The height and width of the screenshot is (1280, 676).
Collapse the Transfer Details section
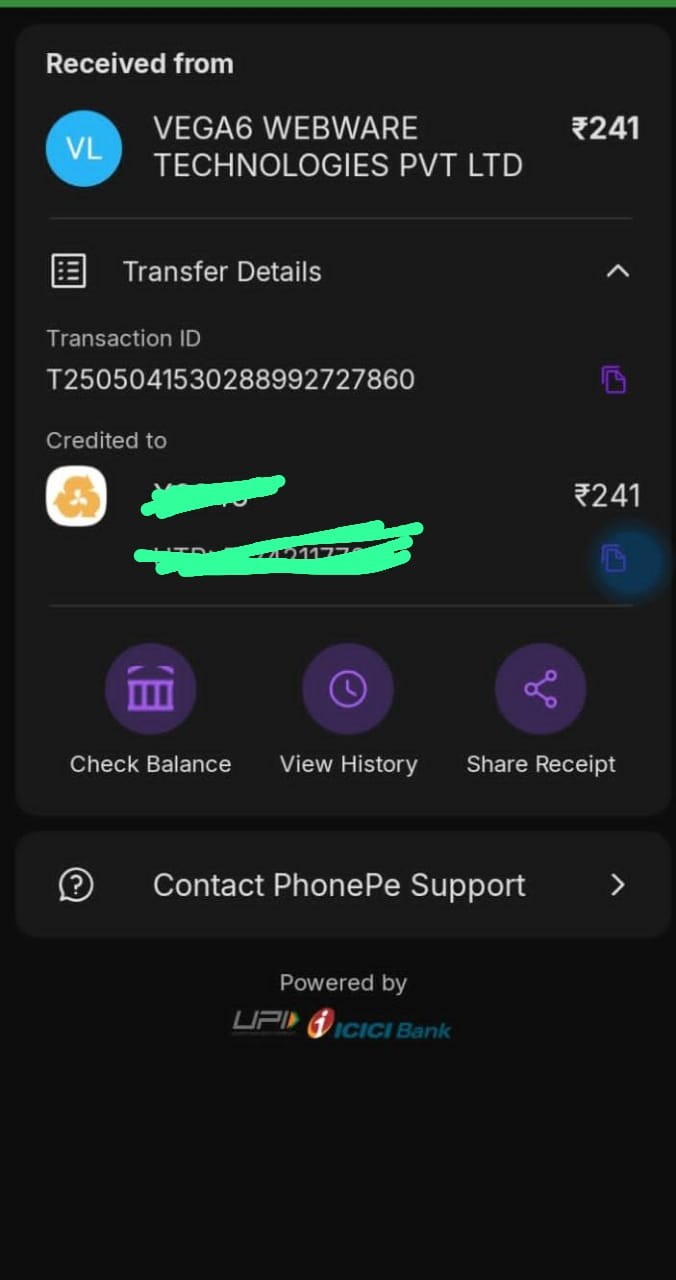click(618, 271)
